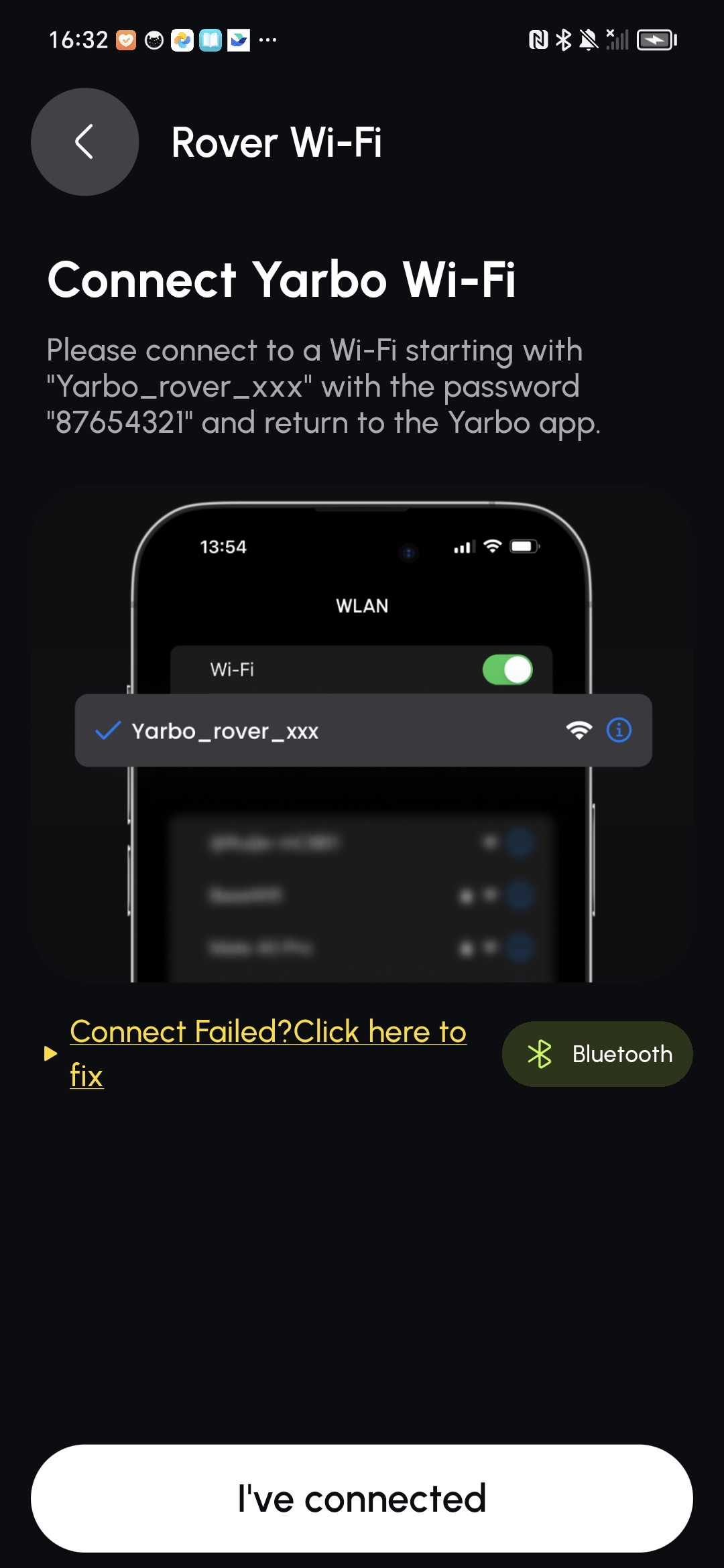This screenshot has width=724, height=1568.
Task: Go back from Rover Wi-Fi screen
Action: pos(84,142)
